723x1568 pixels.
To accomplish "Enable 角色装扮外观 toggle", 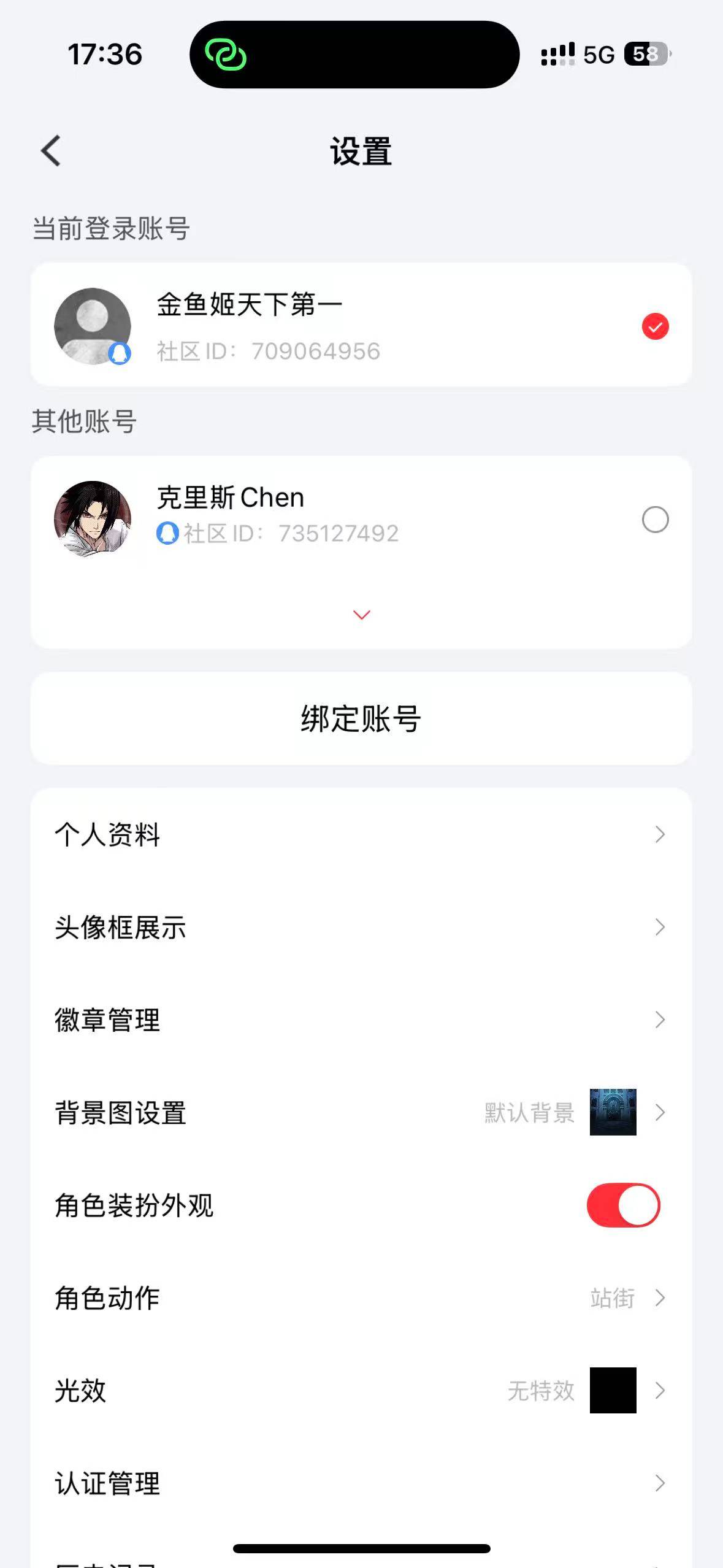I will (x=621, y=1205).
